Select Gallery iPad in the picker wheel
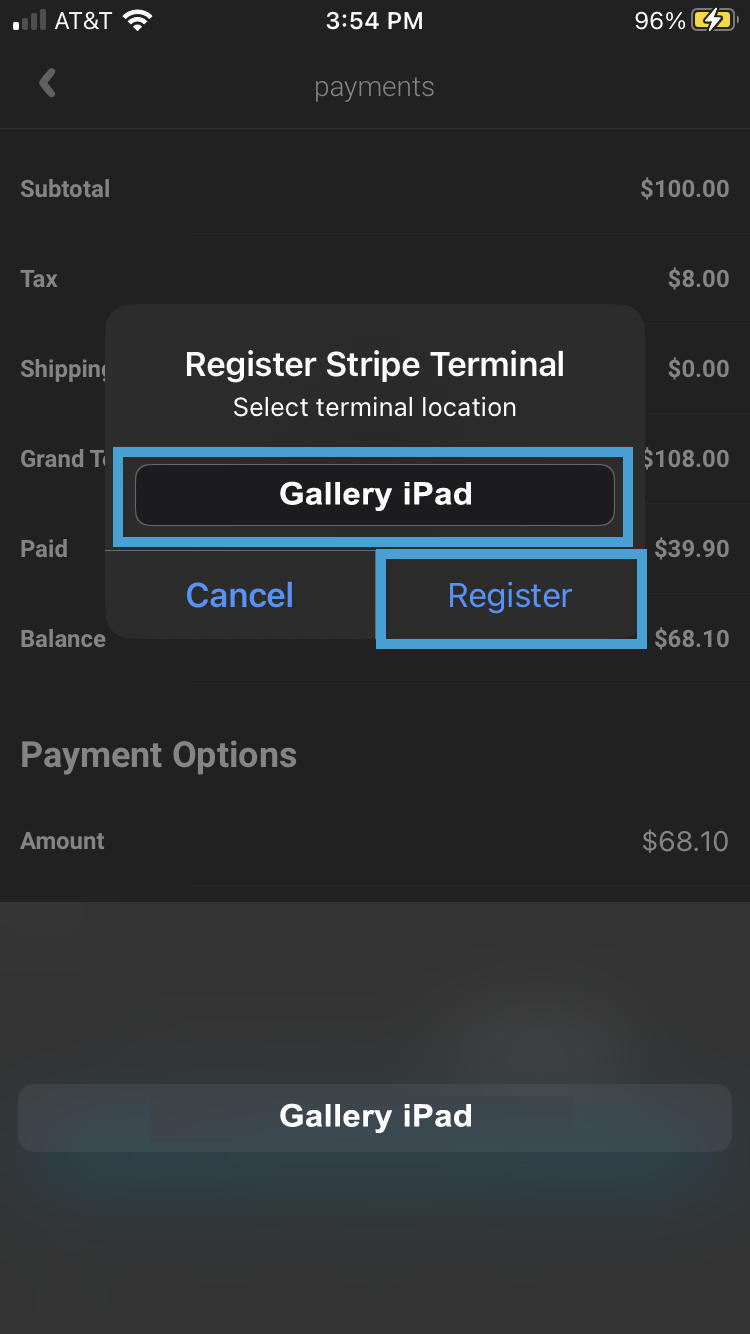 [375, 1115]
